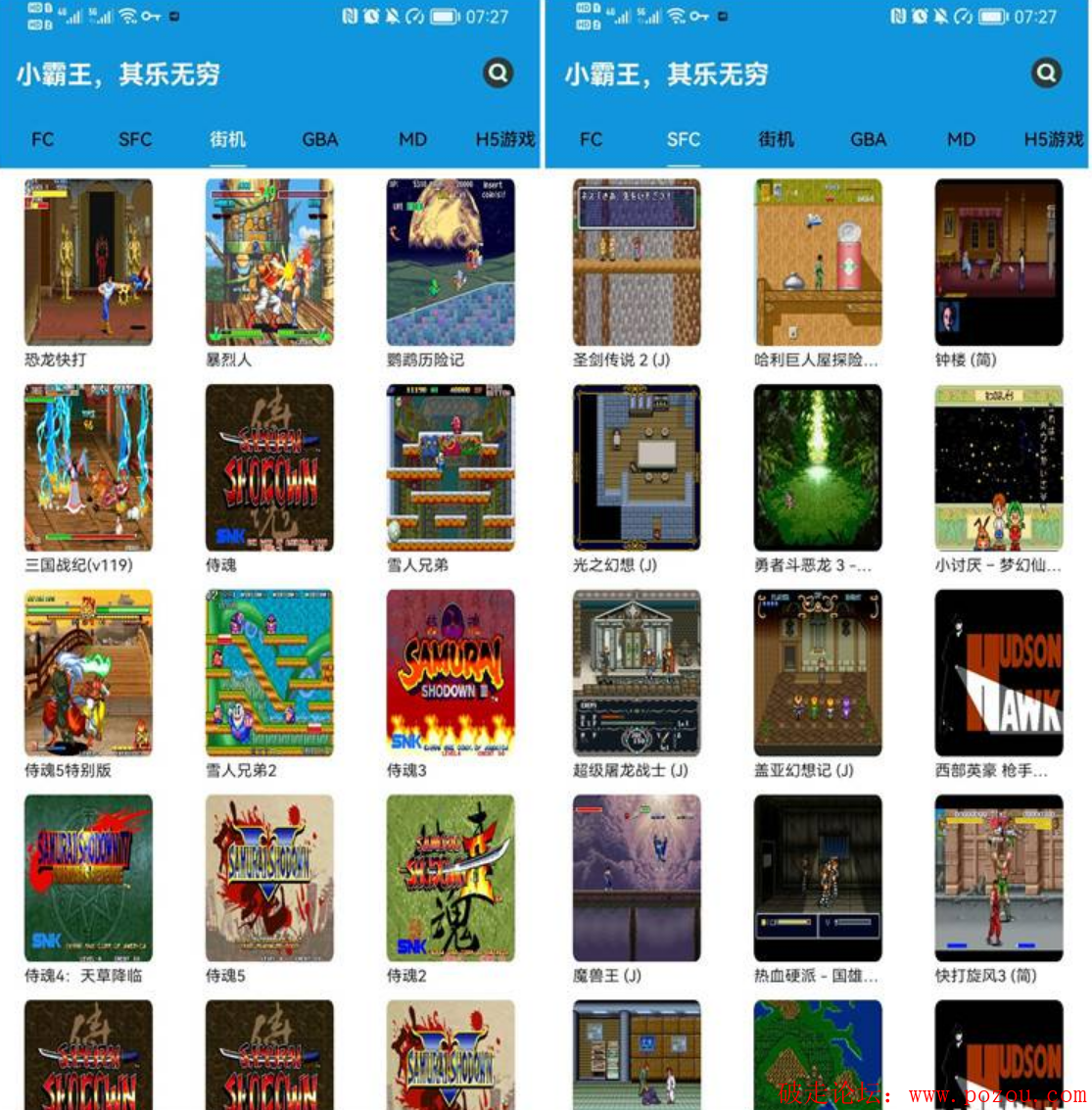
Task: Select the game 钟楼 (简)
Action: (x=999, y=262)
